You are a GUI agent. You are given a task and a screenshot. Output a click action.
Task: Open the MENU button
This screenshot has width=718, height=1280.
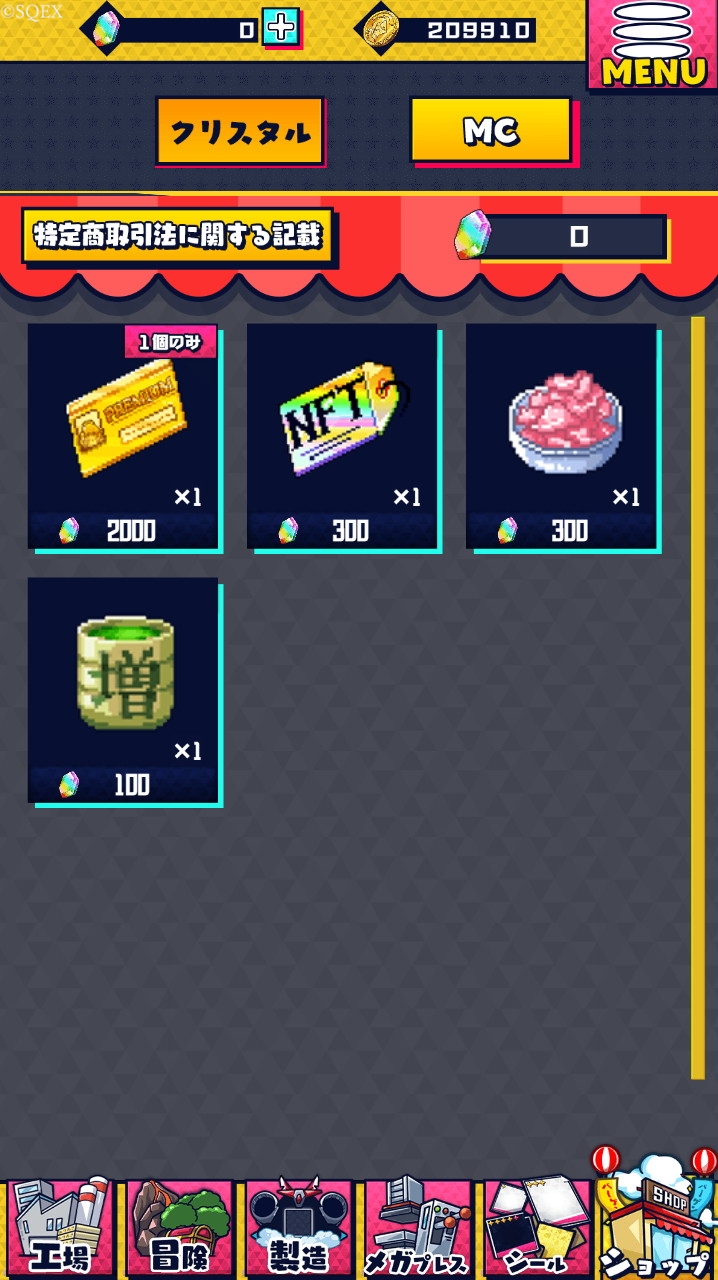coord(652,46)
